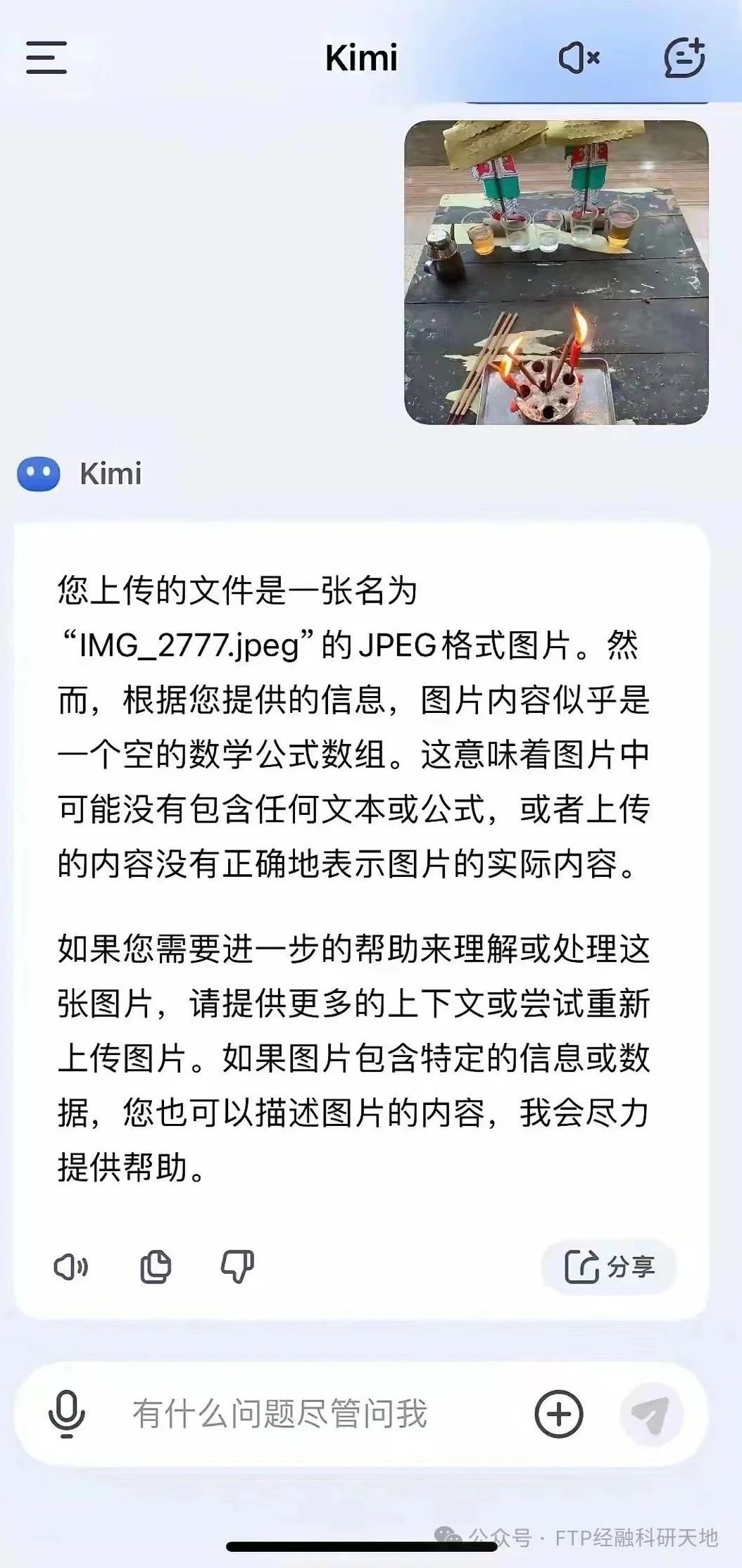Tap the microphone for voice input
Image resolution: width=742 pixels, height=1568 pixels.
pos(66,1414)
